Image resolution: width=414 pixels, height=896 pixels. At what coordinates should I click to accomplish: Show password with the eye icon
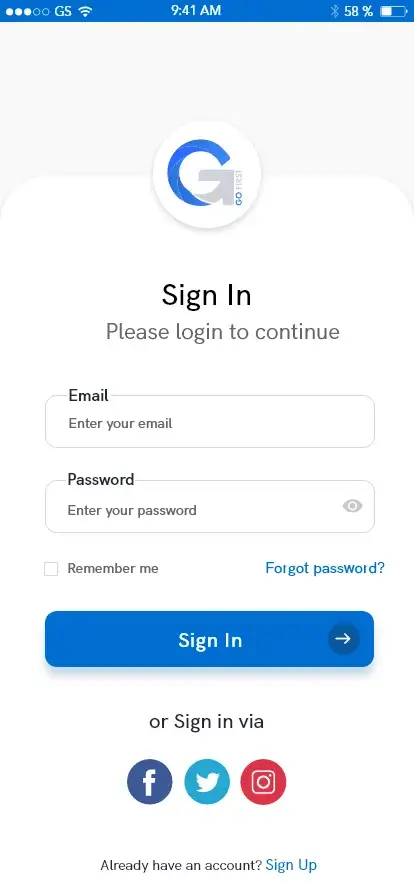tap(352, 506)
